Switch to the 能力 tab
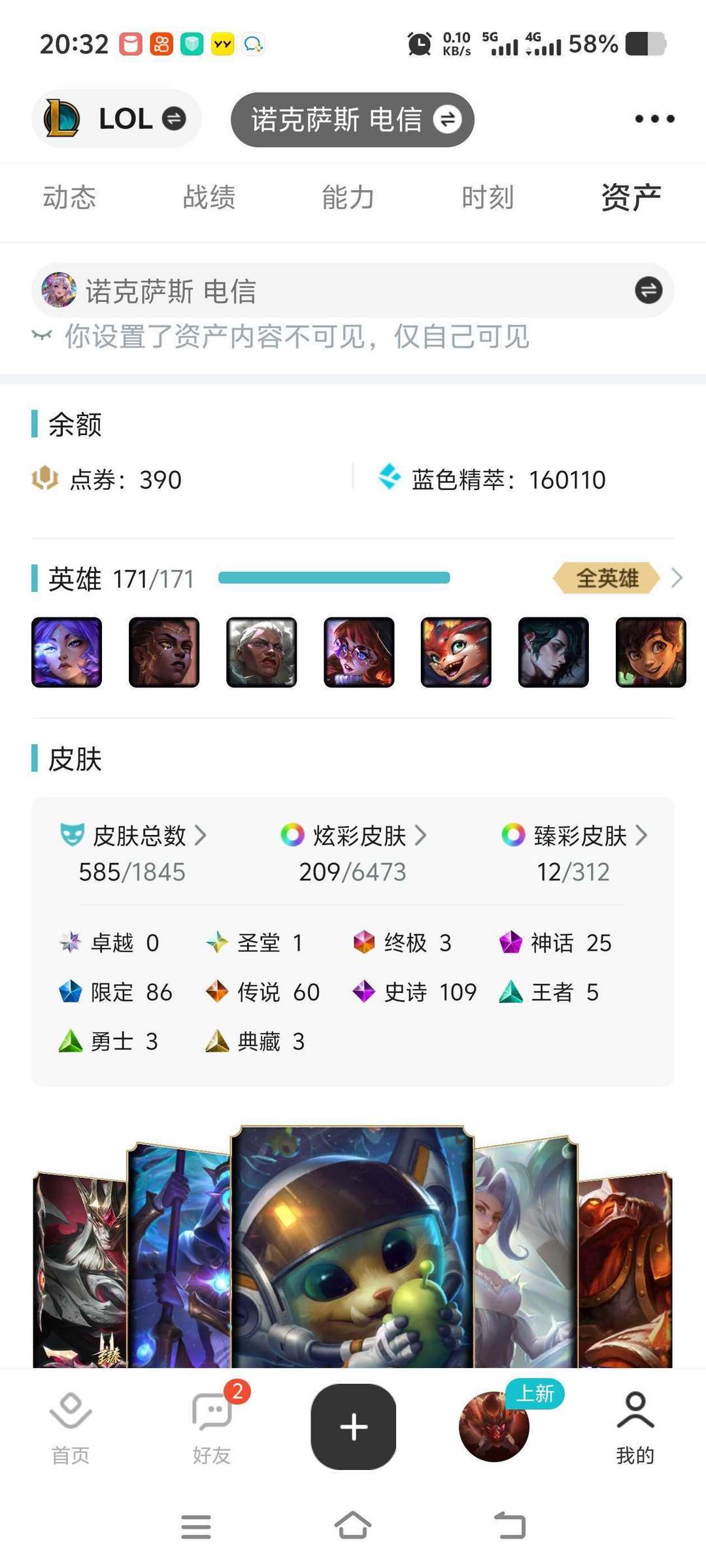Image resolution: width=706 pixels, height=1568 pixels. pyautogui.click(x=348, y=197)
